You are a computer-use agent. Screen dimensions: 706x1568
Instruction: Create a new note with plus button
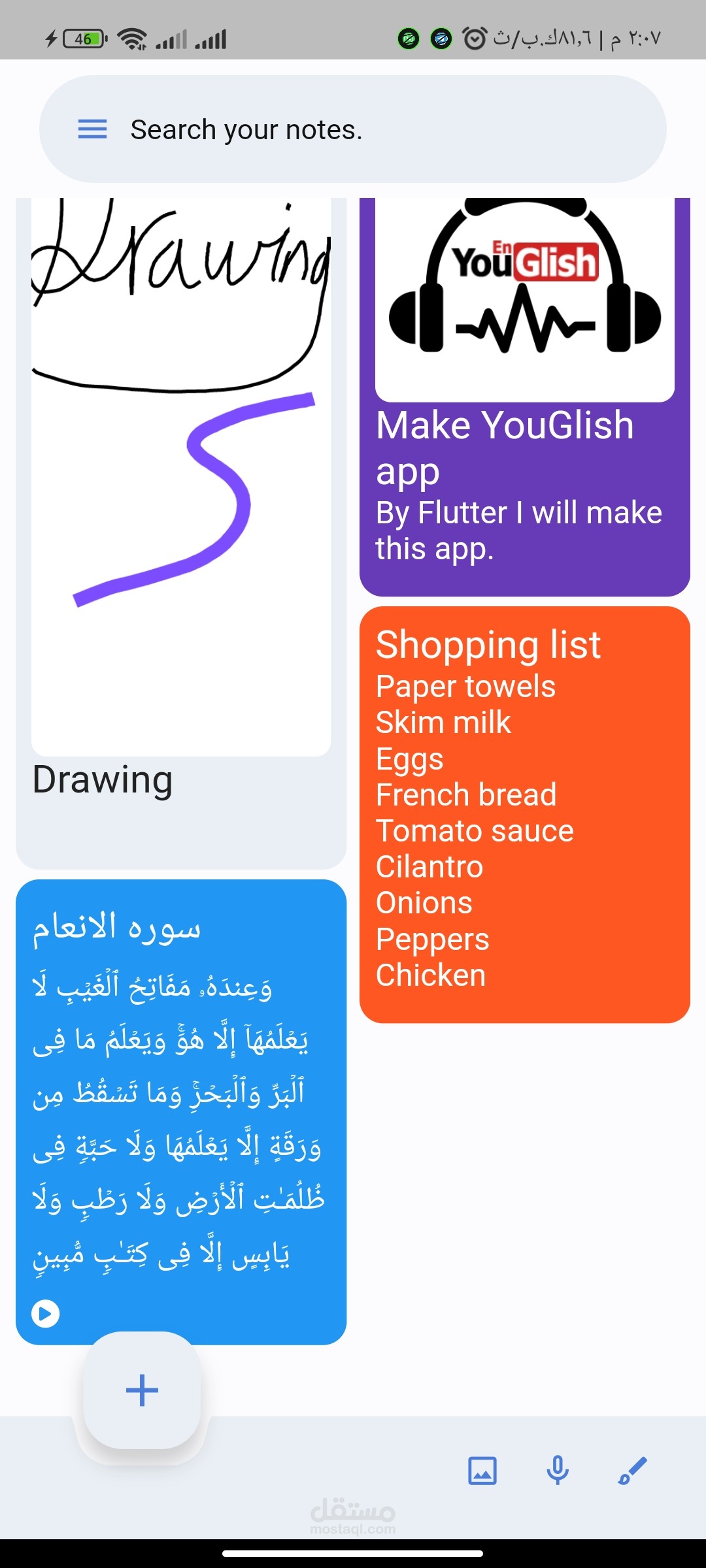click(142, 1390)
